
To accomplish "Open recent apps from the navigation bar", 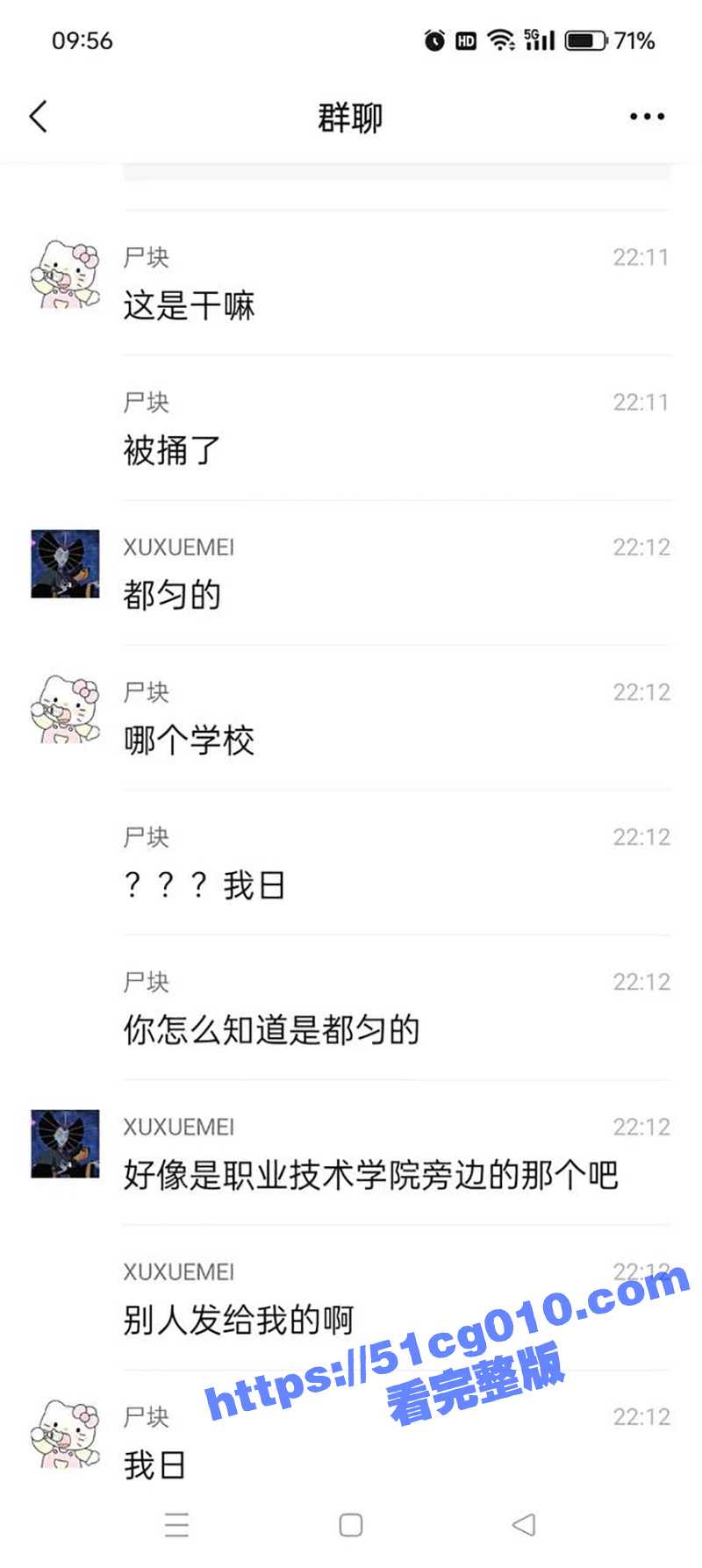I will pos(177,1525).
